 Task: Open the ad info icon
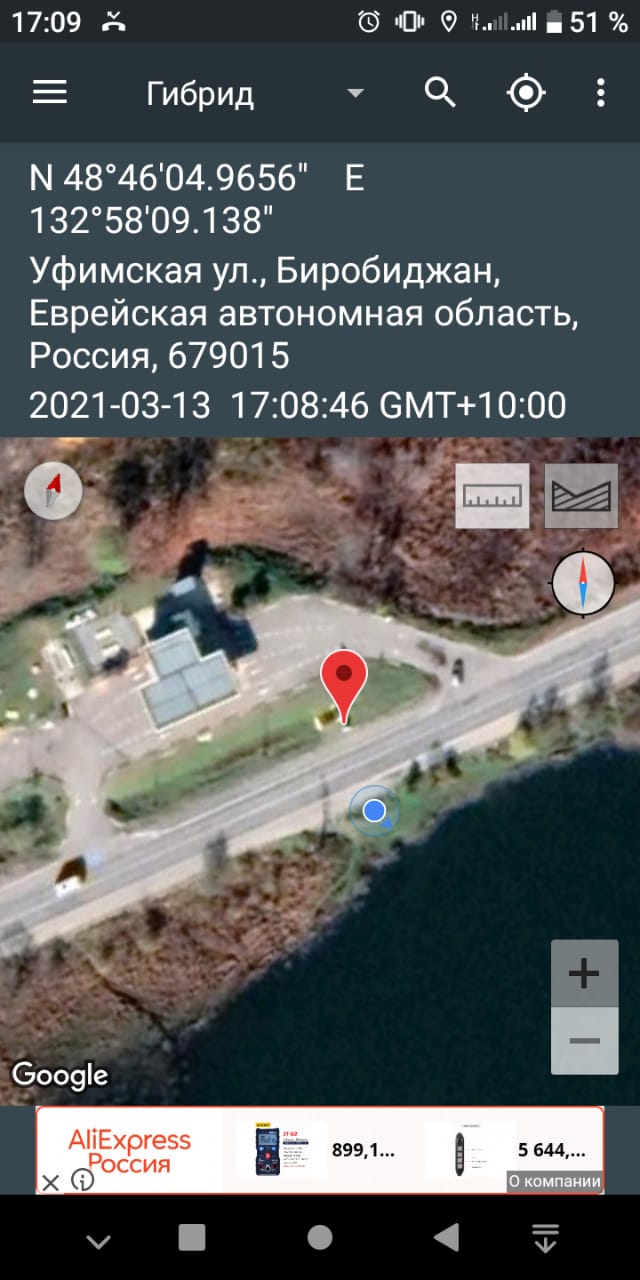pos(82,1181)
